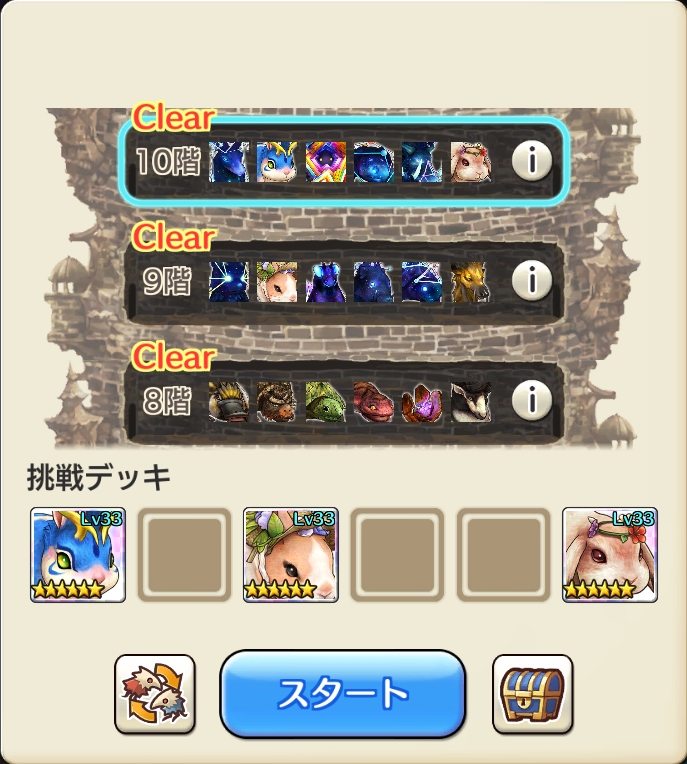Select the 9階 floor row
Image resolution: width=687 pixels, height=764 pixels.
340,281
